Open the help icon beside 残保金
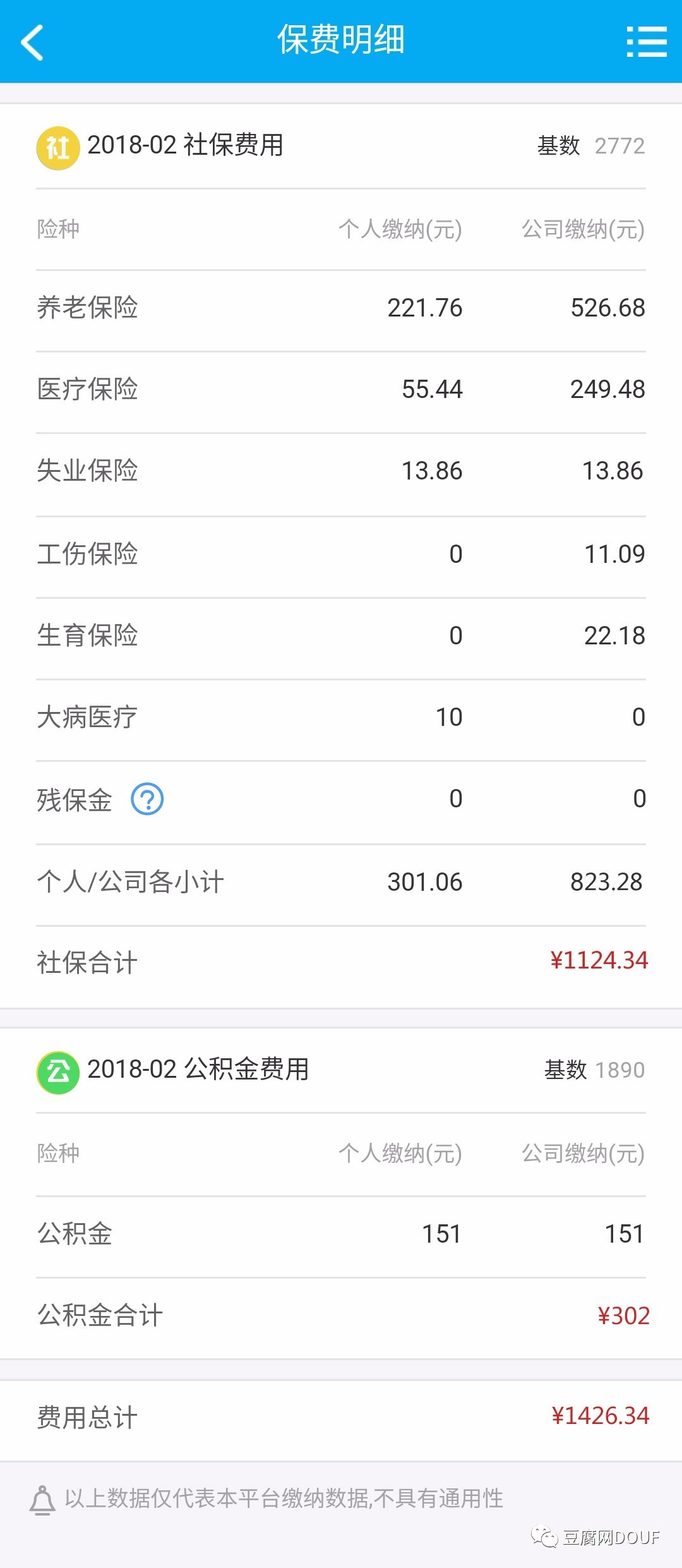Image resolution: width=682 pixels, height=1568 pixels. (x=147, y=799)
